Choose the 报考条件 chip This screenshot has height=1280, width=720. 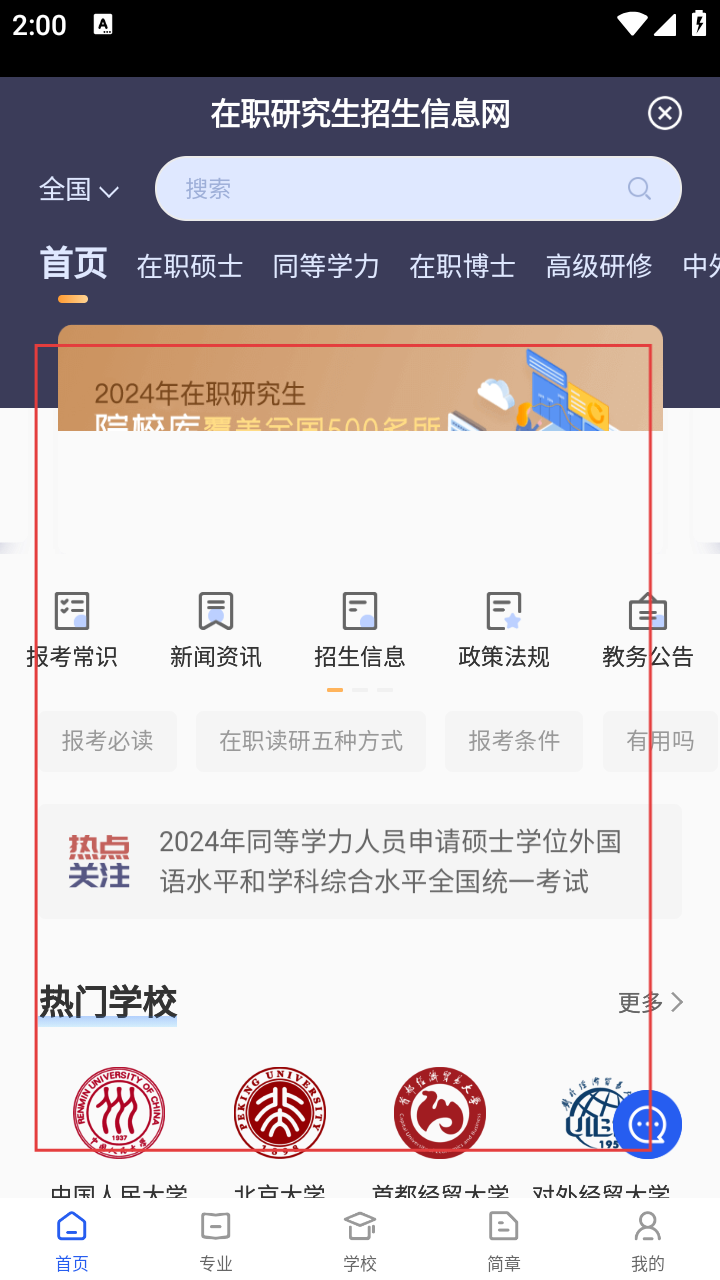pos(514,741)
